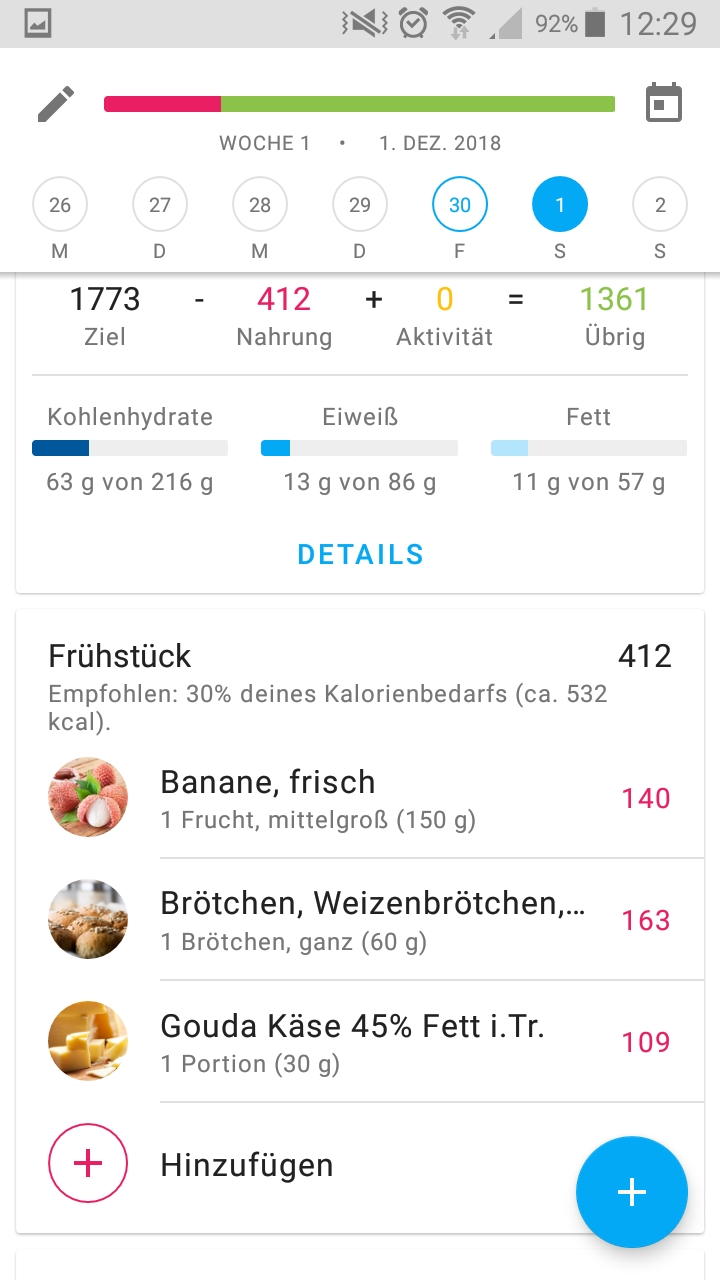Open the Banane, frisch entry
720x1280 pixels.
[x=360, y=798]
